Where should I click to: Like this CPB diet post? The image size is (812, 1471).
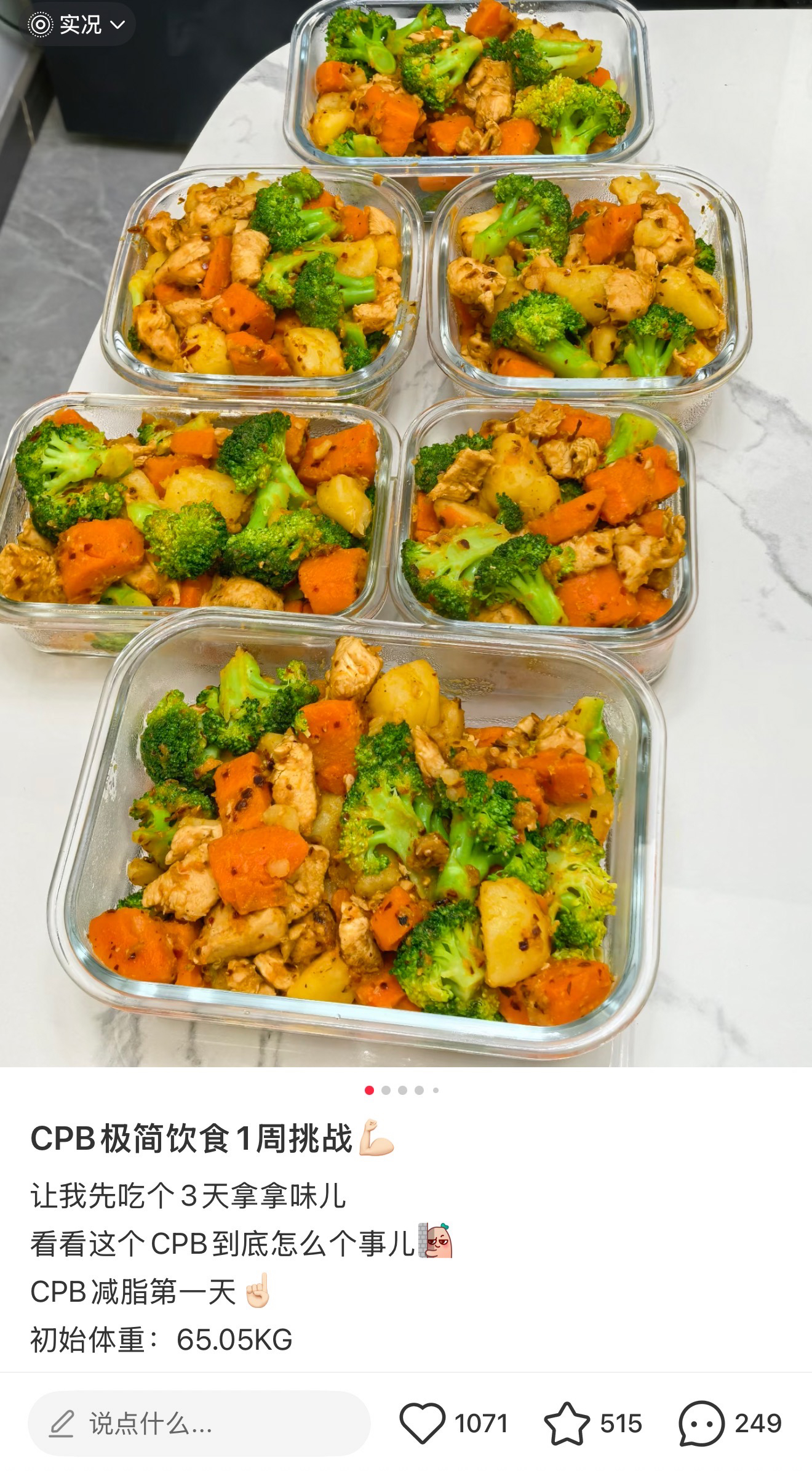pyautogui.click(x=423, y=1424)
